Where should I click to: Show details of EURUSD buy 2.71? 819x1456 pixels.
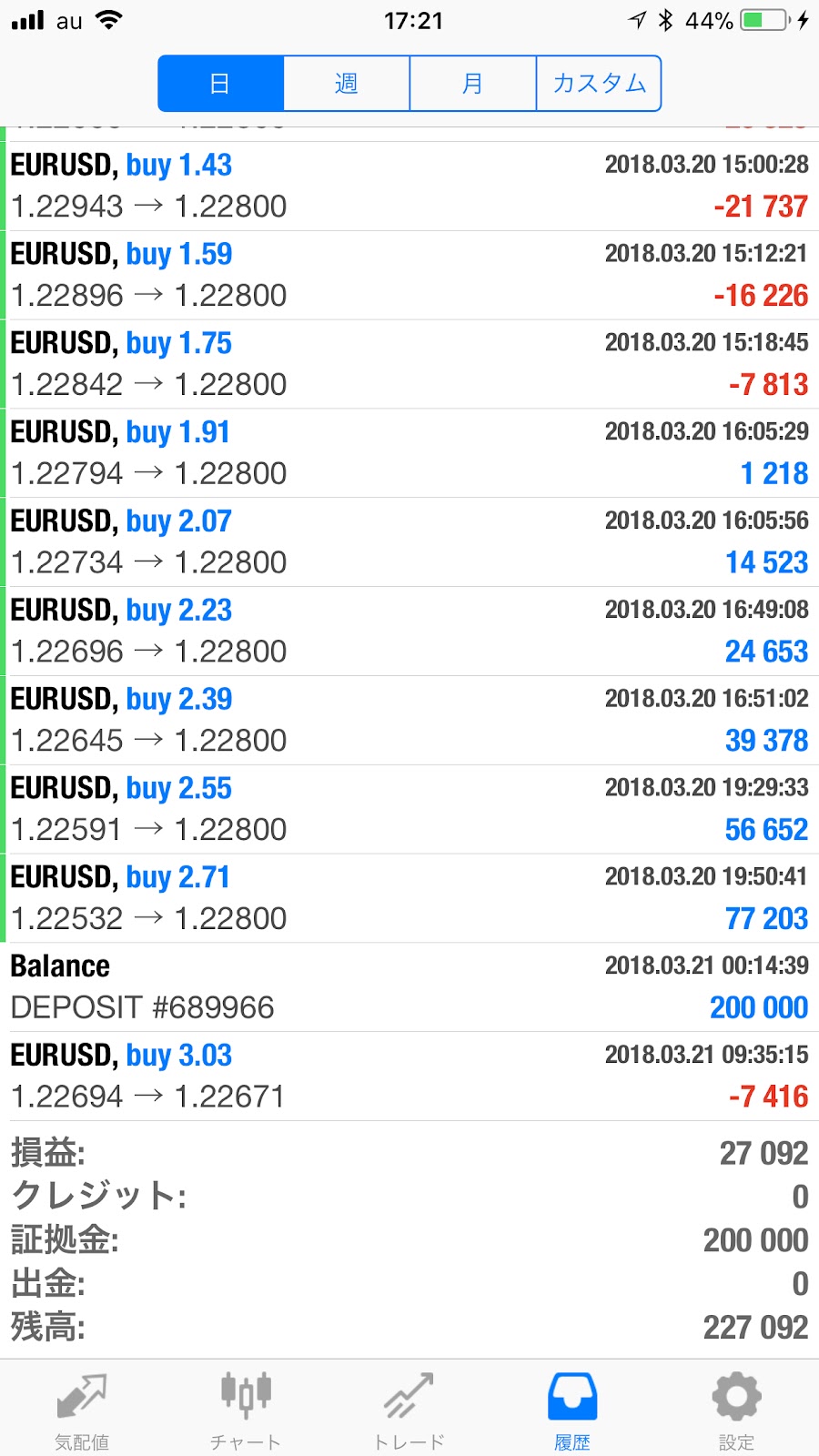[409, 899]
